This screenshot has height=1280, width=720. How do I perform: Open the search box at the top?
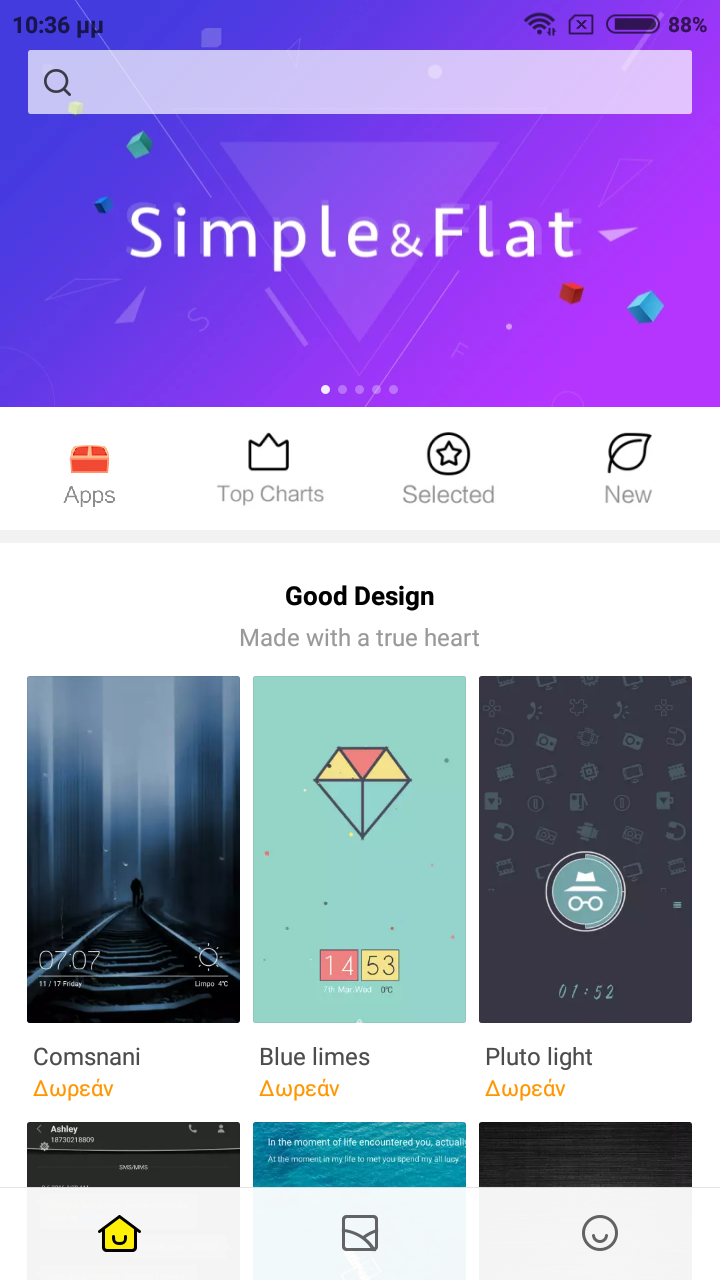tap(360, 82)
